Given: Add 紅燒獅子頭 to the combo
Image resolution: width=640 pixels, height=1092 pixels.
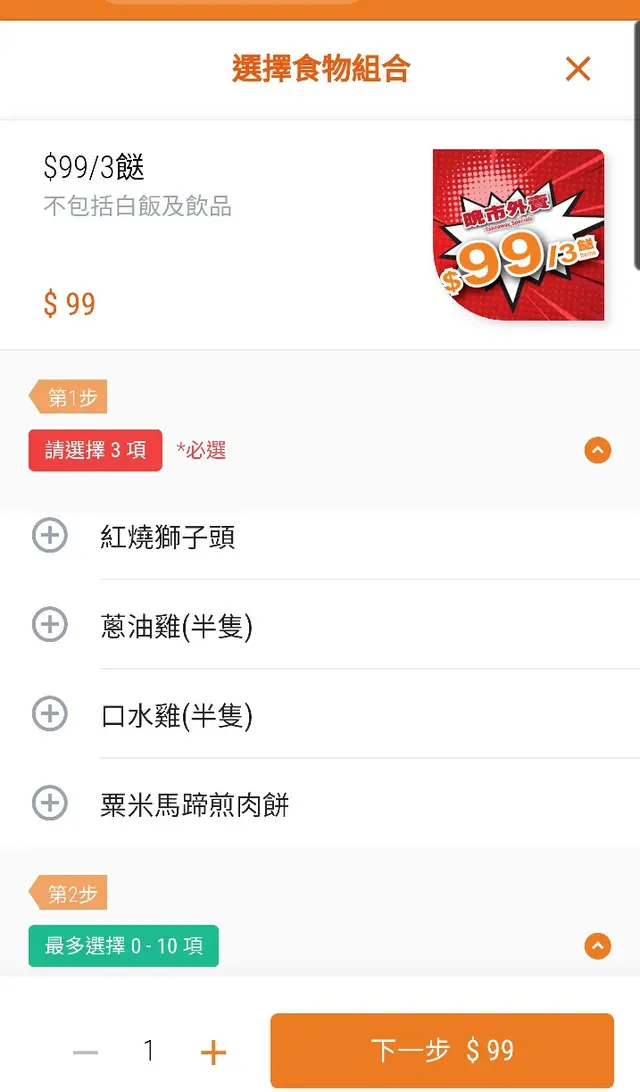Looking at the screenshot, I should coord(50,536).
